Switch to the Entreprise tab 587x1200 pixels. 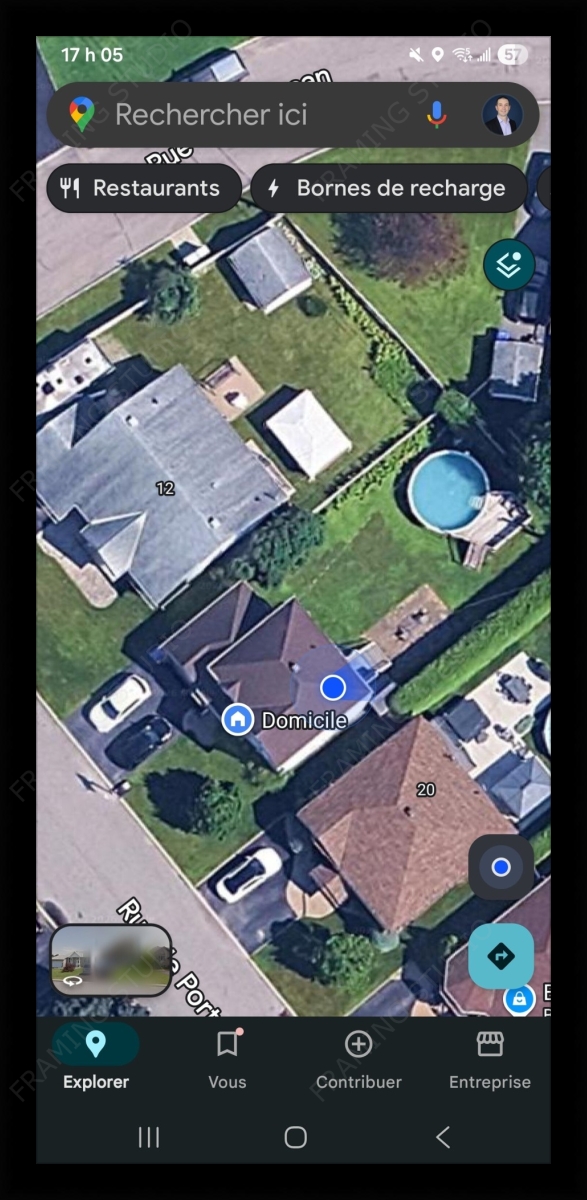(489, 1059)
